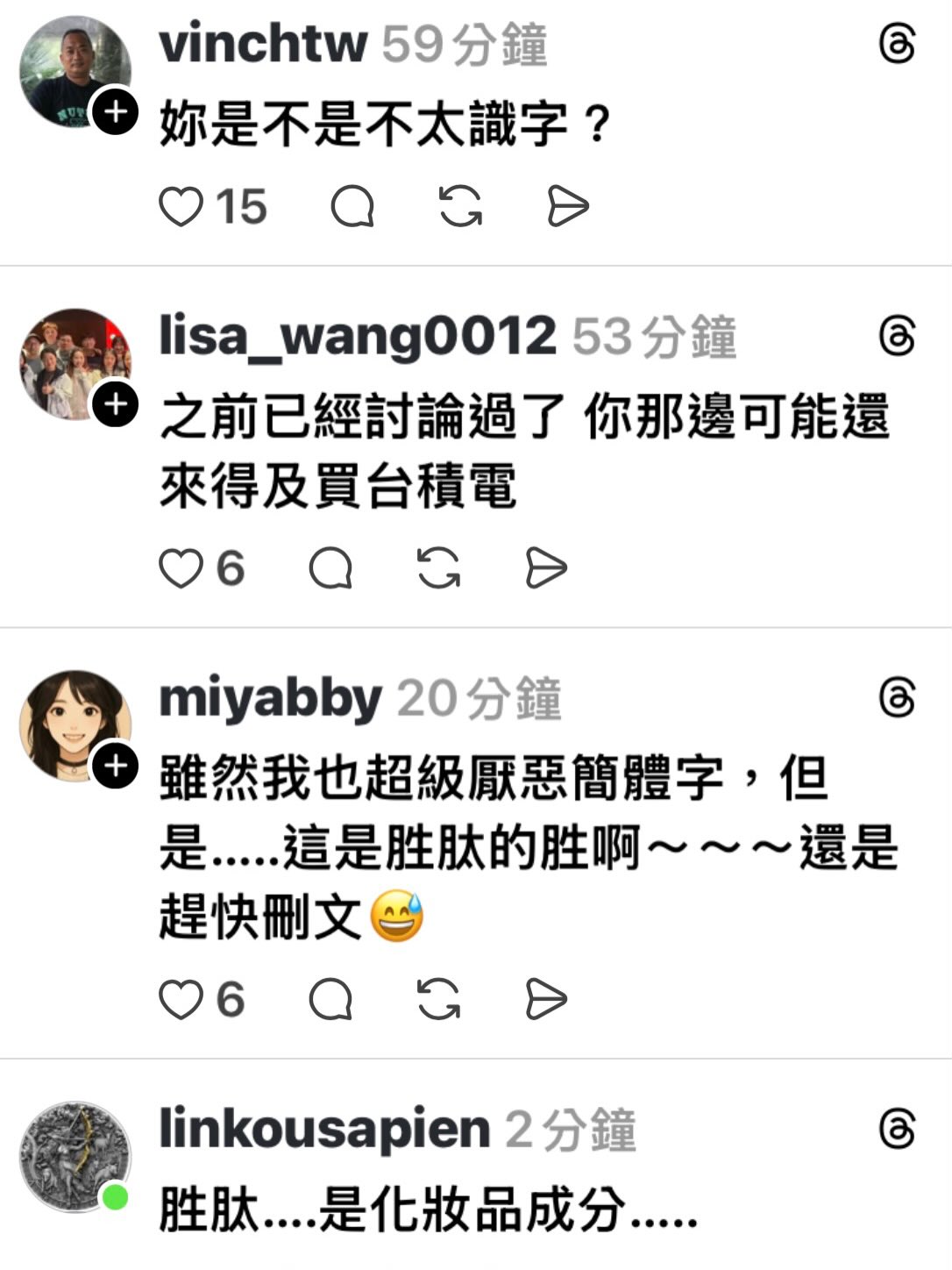Share miyabby's comment
The height and width of the screenshot is (1270, 952).
pos(545,1000)
